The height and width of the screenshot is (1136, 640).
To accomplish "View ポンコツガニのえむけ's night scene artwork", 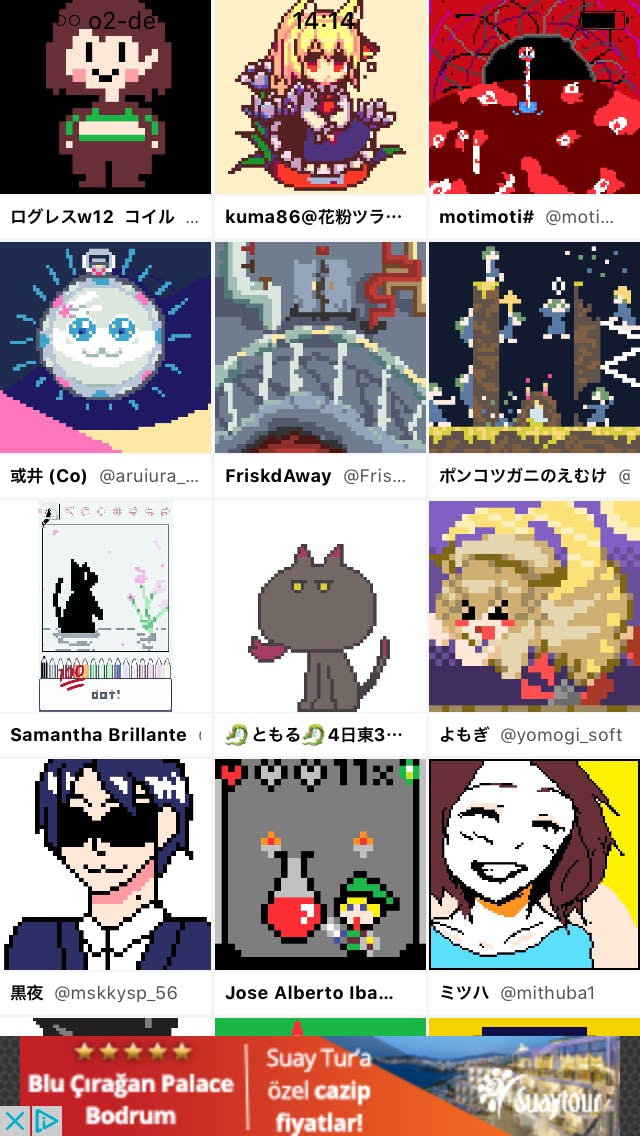I will pyautogui.click(x=534, y=347).
